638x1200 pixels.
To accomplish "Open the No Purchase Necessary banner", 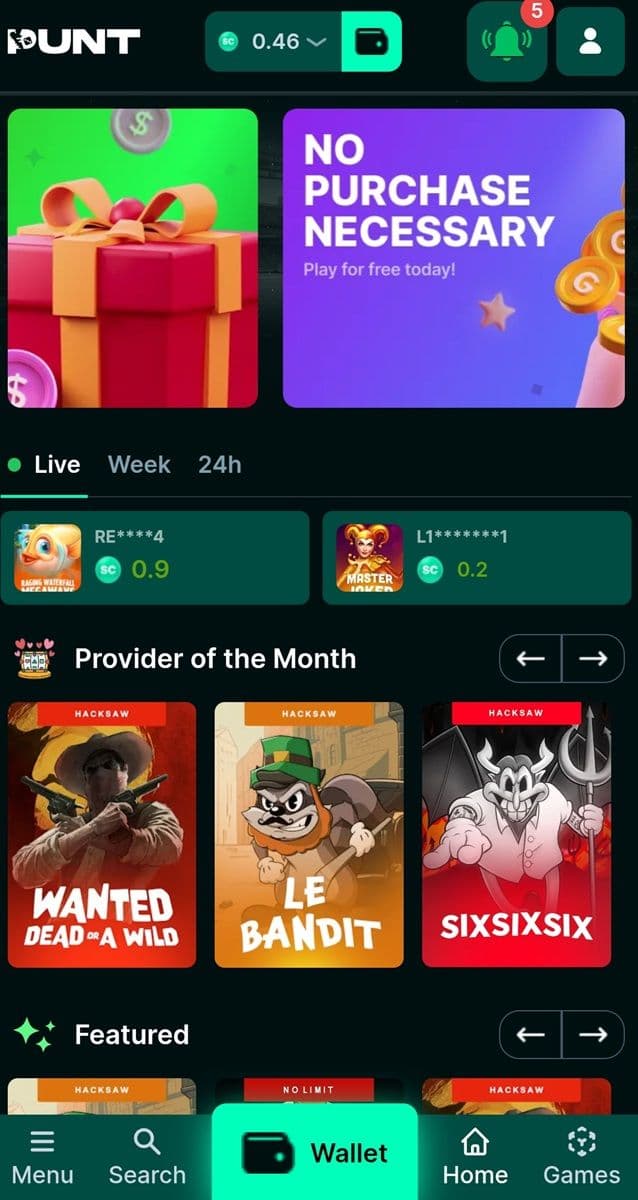I will click(453, 258).
